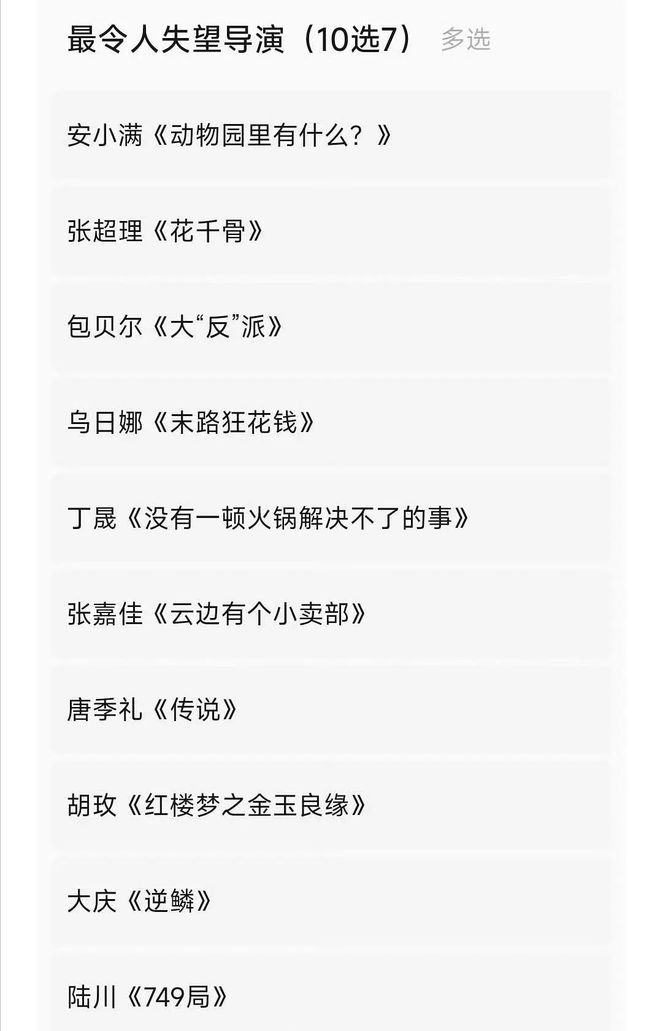Choose the 唐季礼《传说》 option
The height and width of the screenshot is (1031, 660).
(154, 711)
